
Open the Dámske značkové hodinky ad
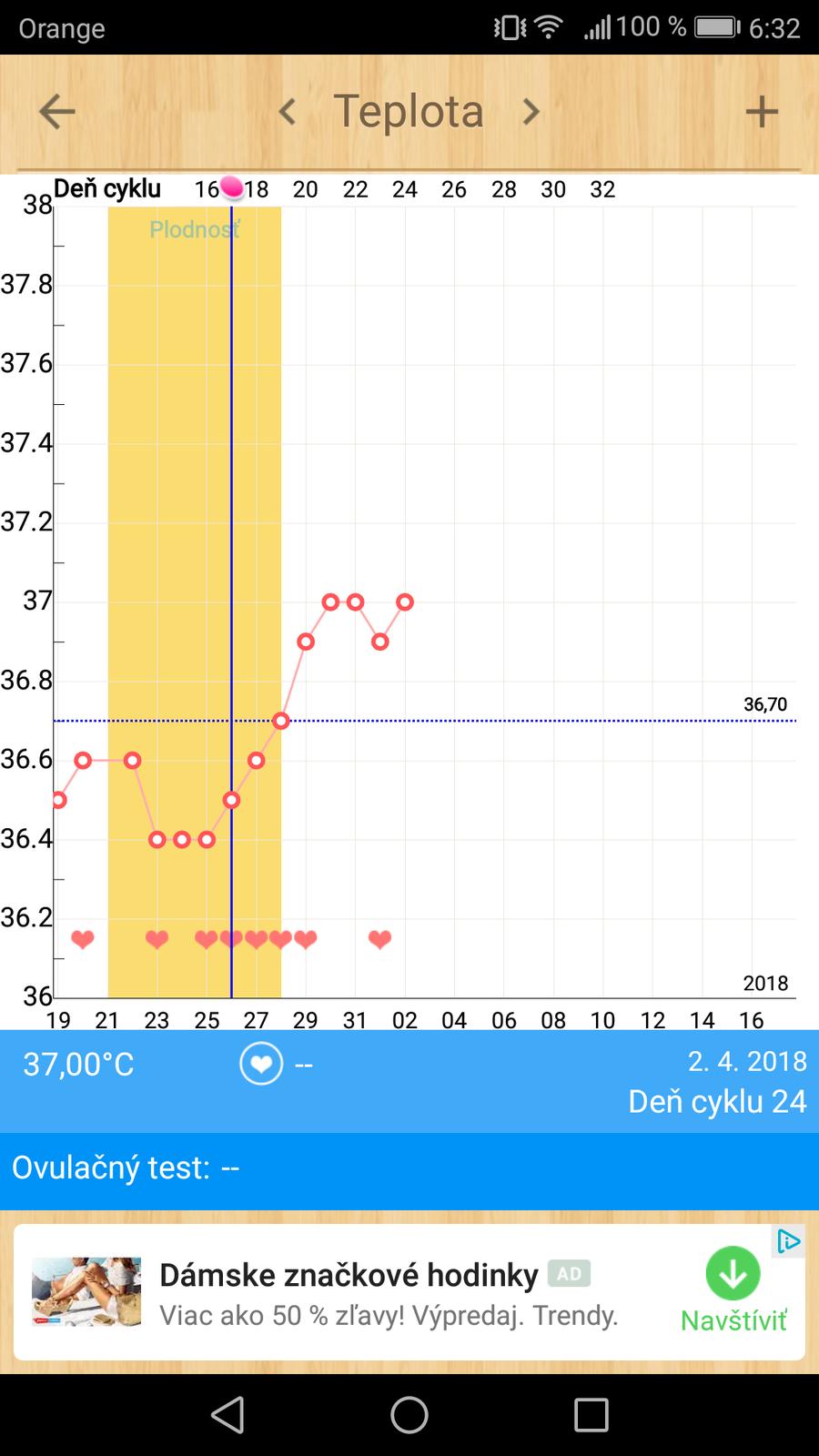click(x=349, y=1276)
